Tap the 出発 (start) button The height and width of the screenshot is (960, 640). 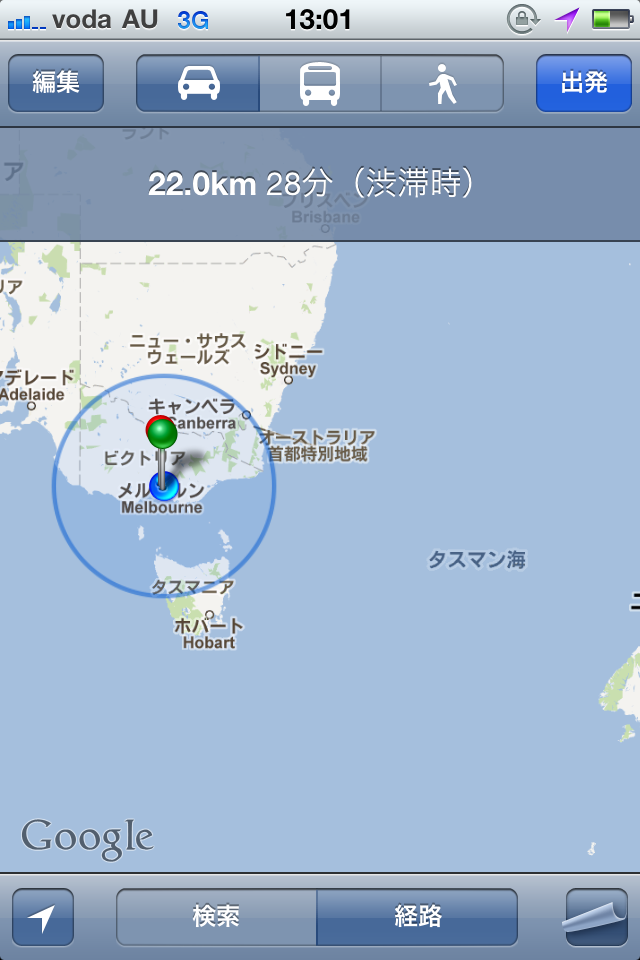tap(583, 83)
